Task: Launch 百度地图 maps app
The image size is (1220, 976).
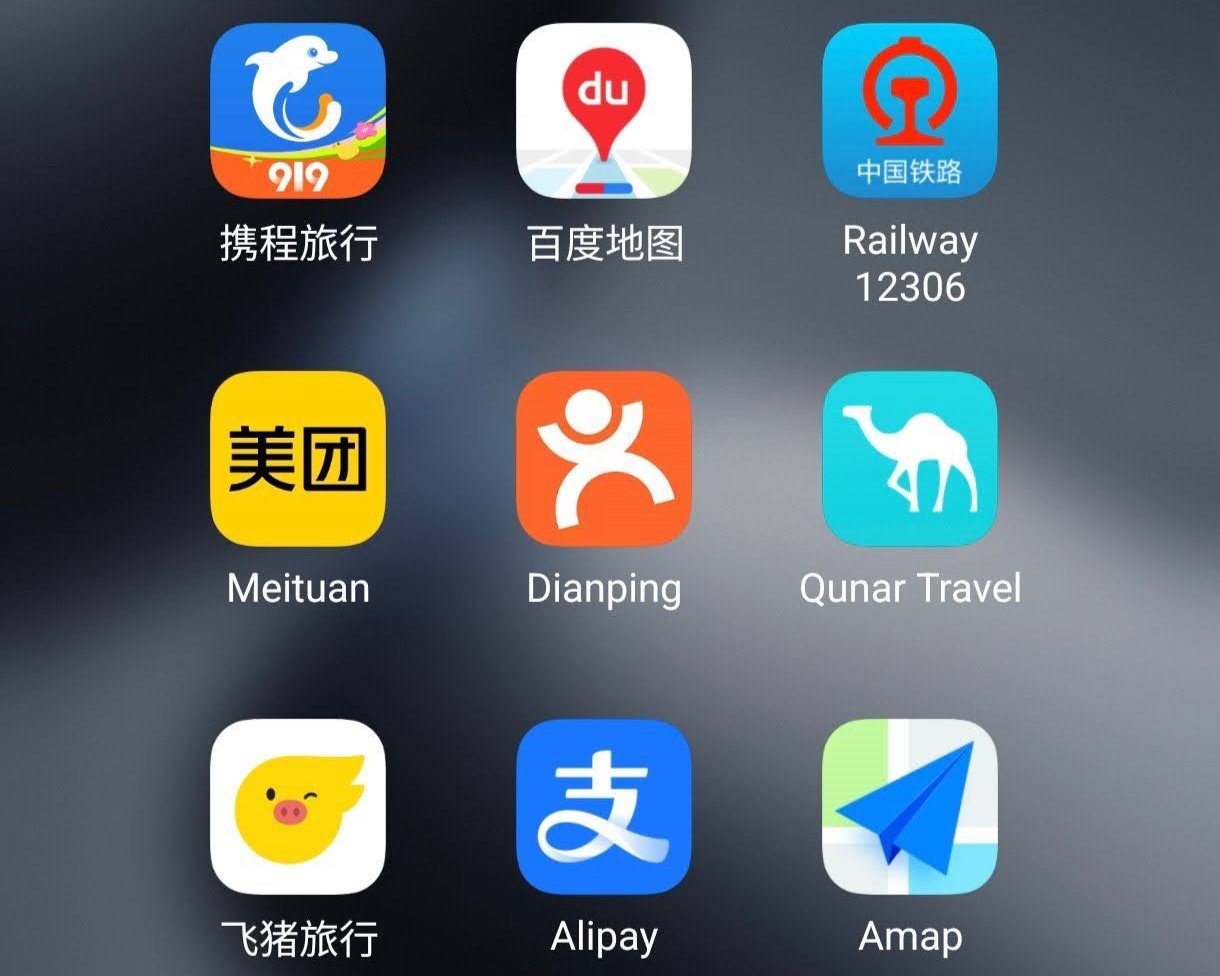Action: (x=603, y=111)
